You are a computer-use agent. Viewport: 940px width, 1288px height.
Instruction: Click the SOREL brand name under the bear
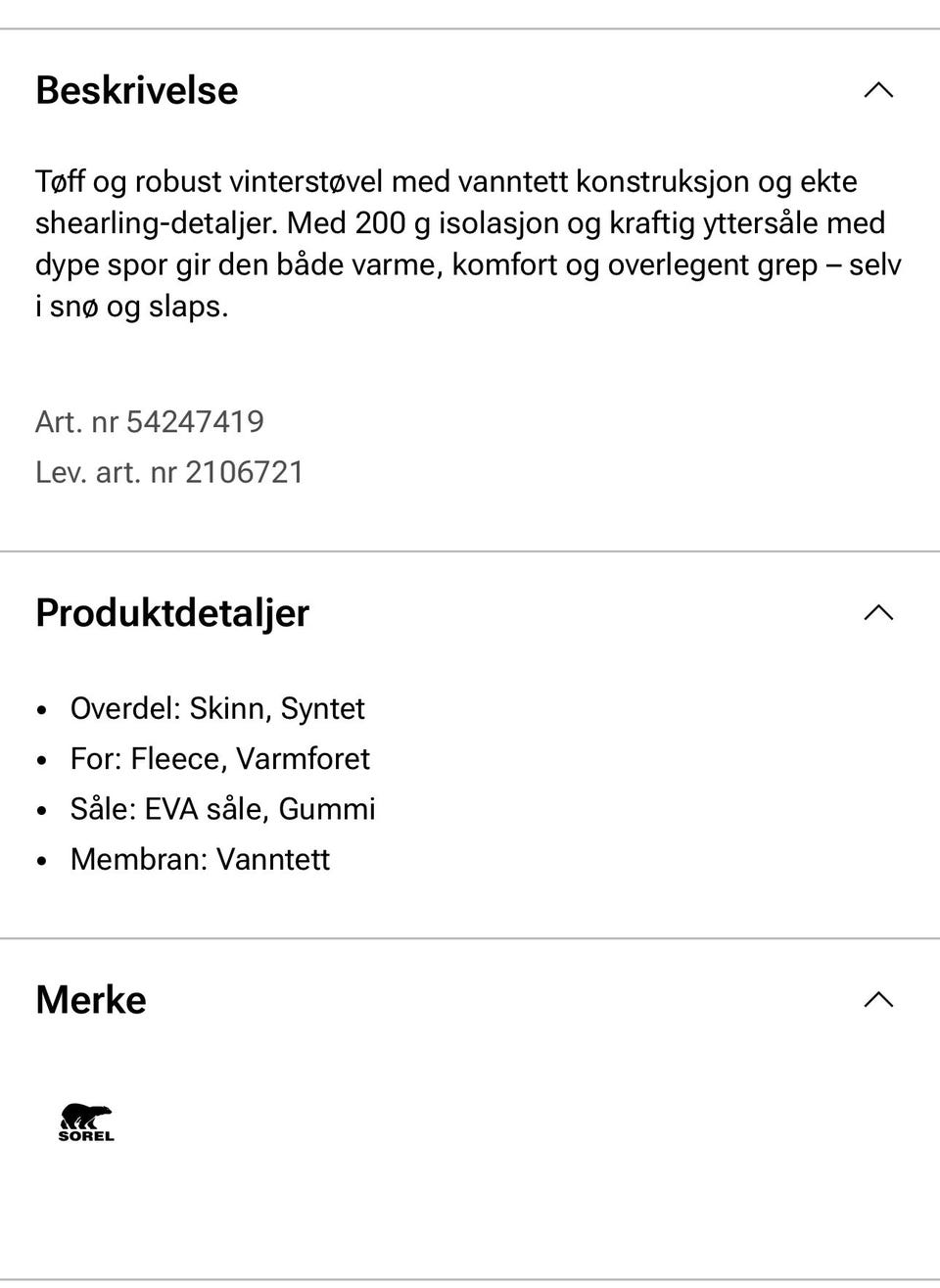(87, 1136)
